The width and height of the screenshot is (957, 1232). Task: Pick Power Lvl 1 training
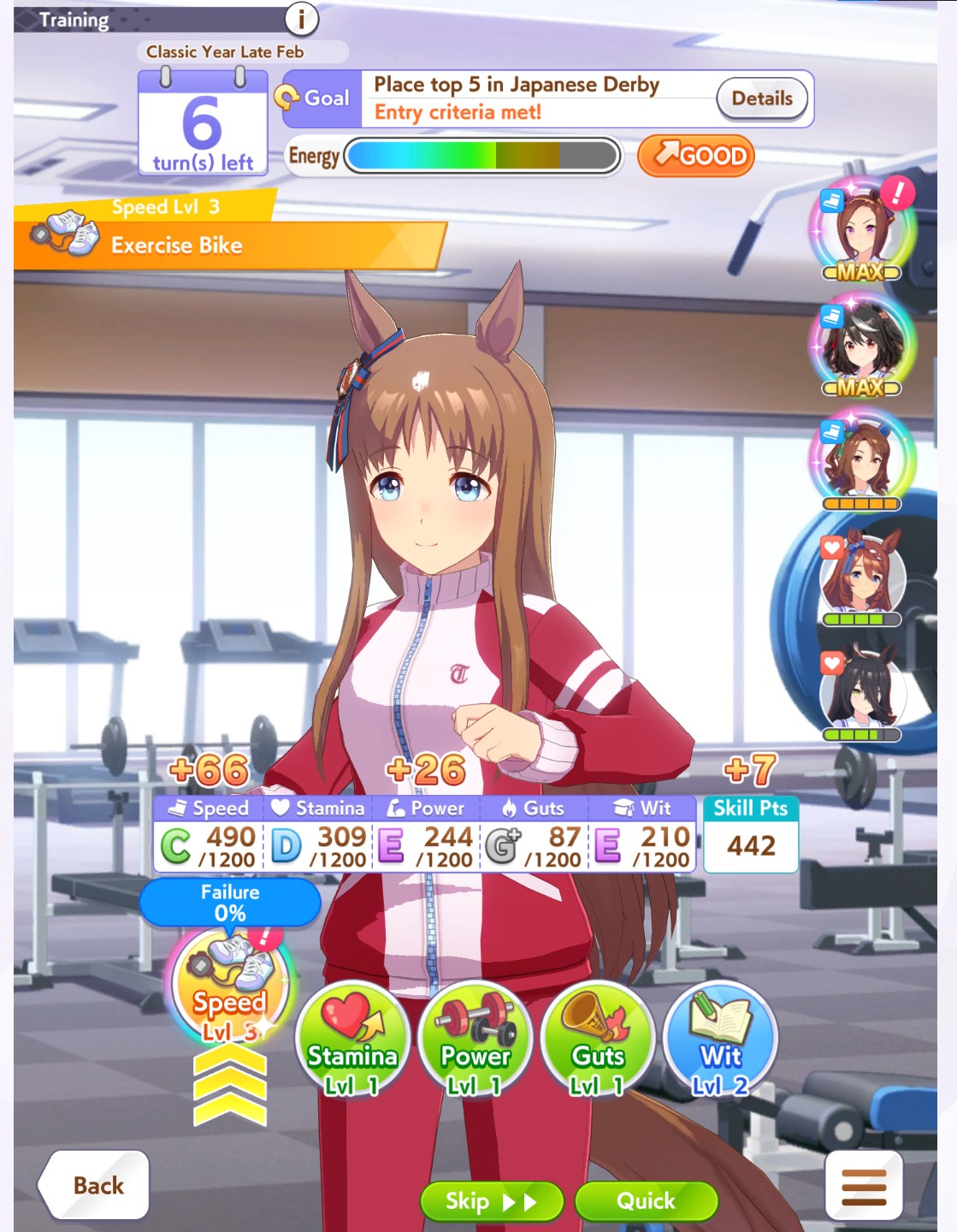point(475,1039)
